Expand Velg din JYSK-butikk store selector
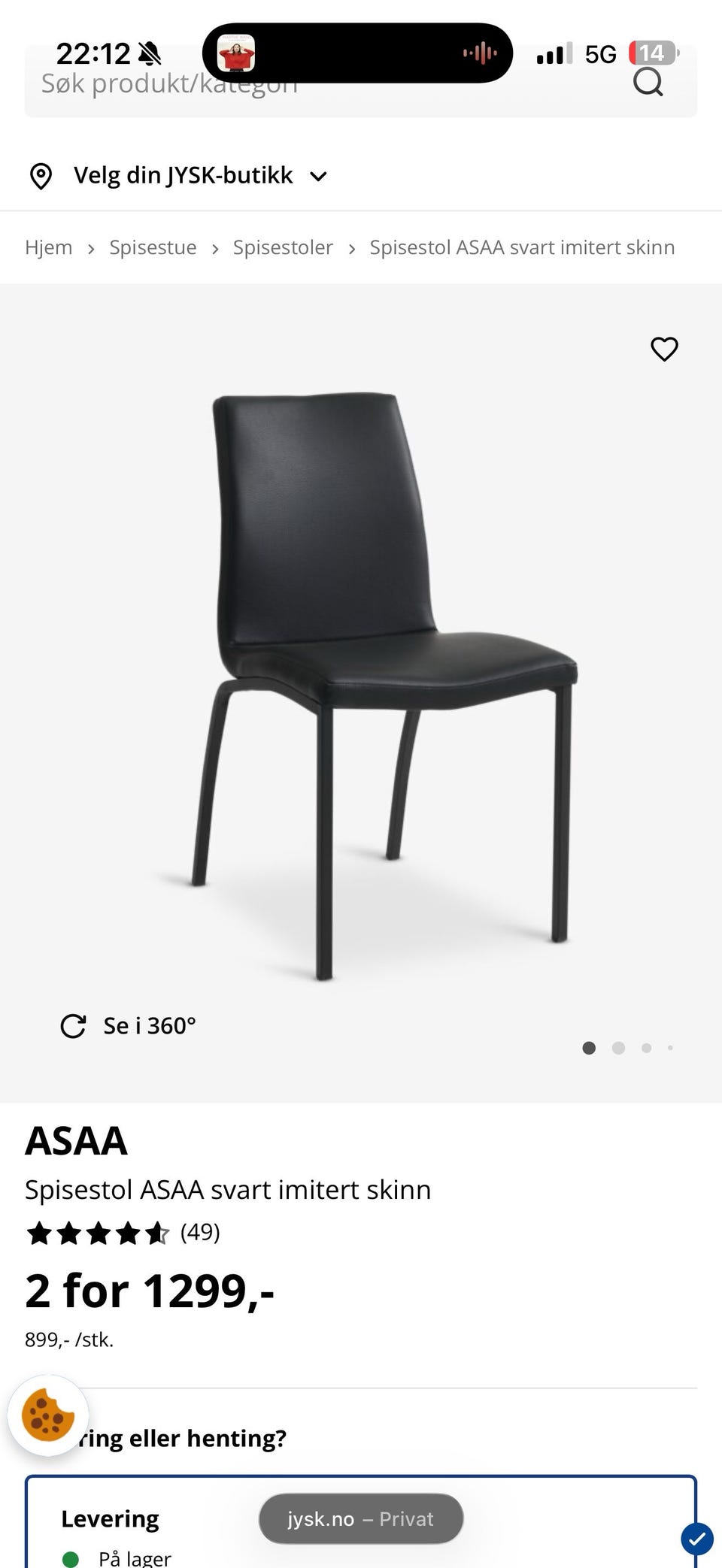 [182, 176]
